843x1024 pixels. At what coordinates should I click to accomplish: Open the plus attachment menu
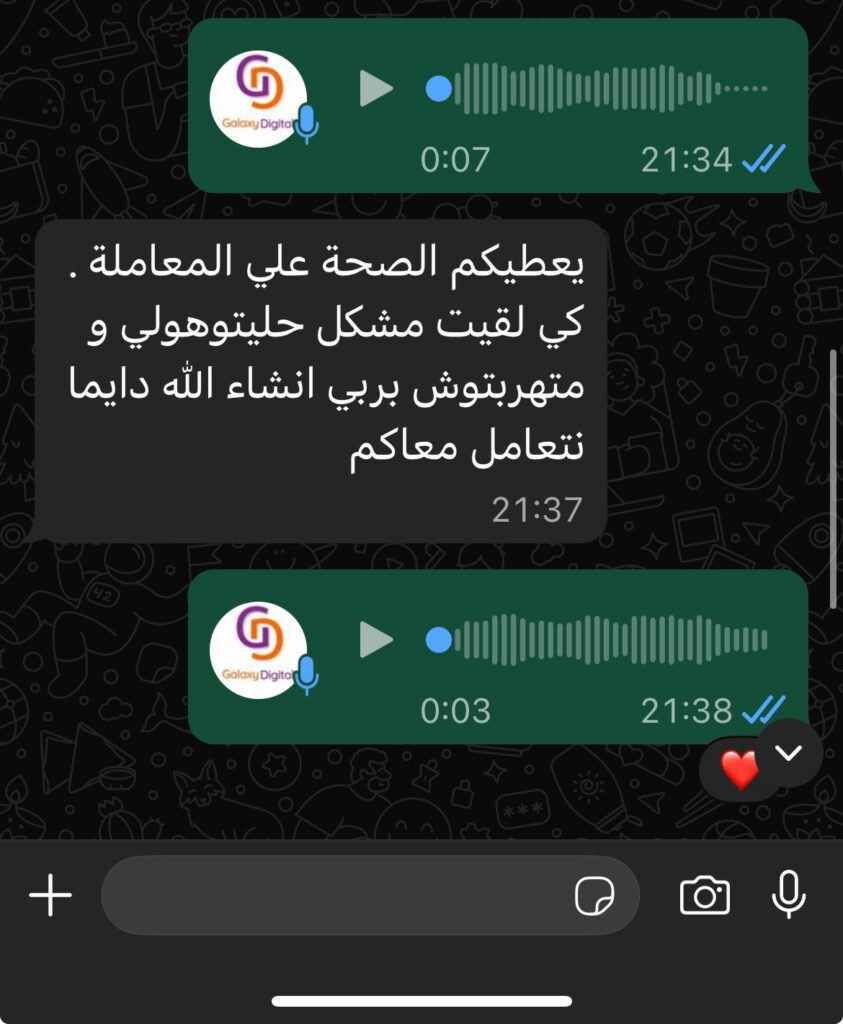click(50, 895)
